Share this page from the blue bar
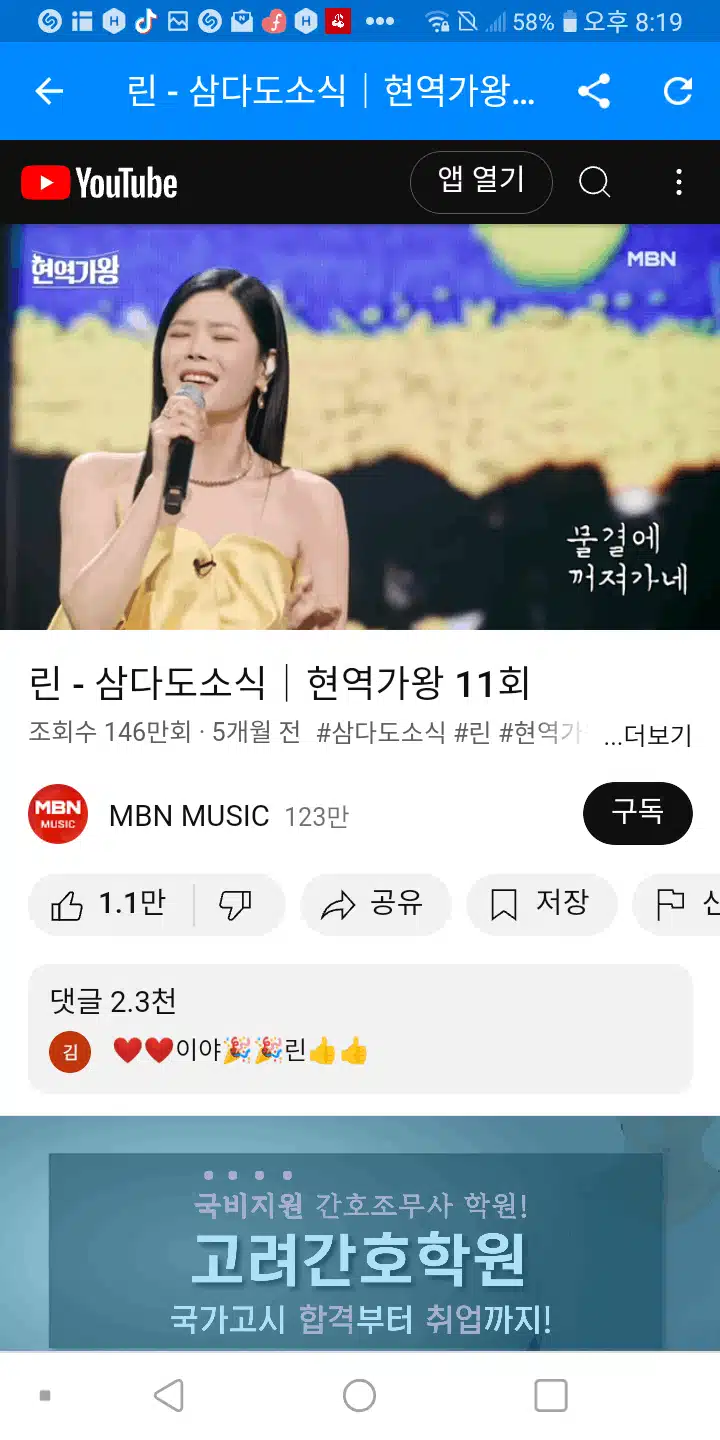Image resolution: width=720 pixels, height=1440 pixels. [x=594, y=92]
